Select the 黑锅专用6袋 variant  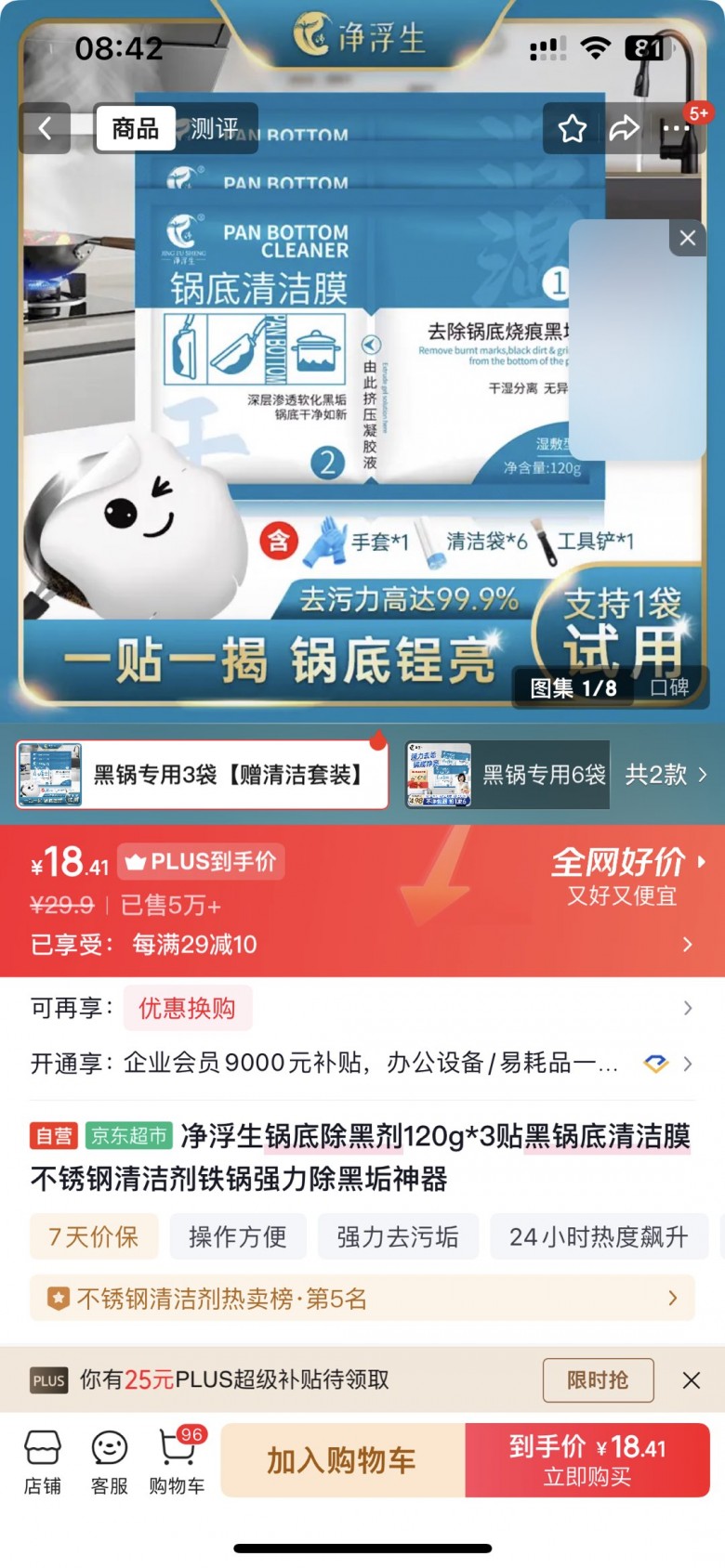click(x=507, y=775)
